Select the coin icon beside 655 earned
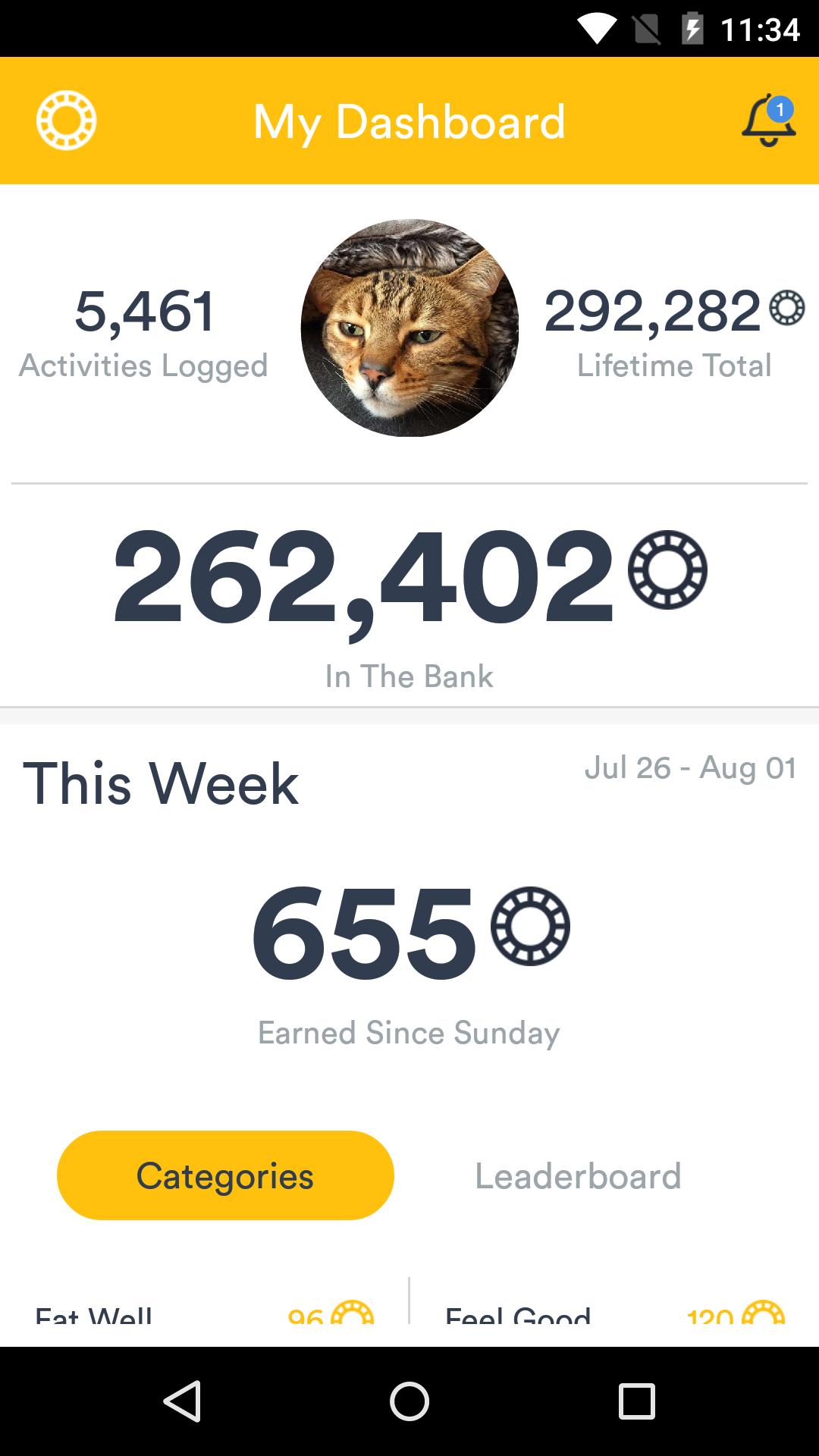 529,927
